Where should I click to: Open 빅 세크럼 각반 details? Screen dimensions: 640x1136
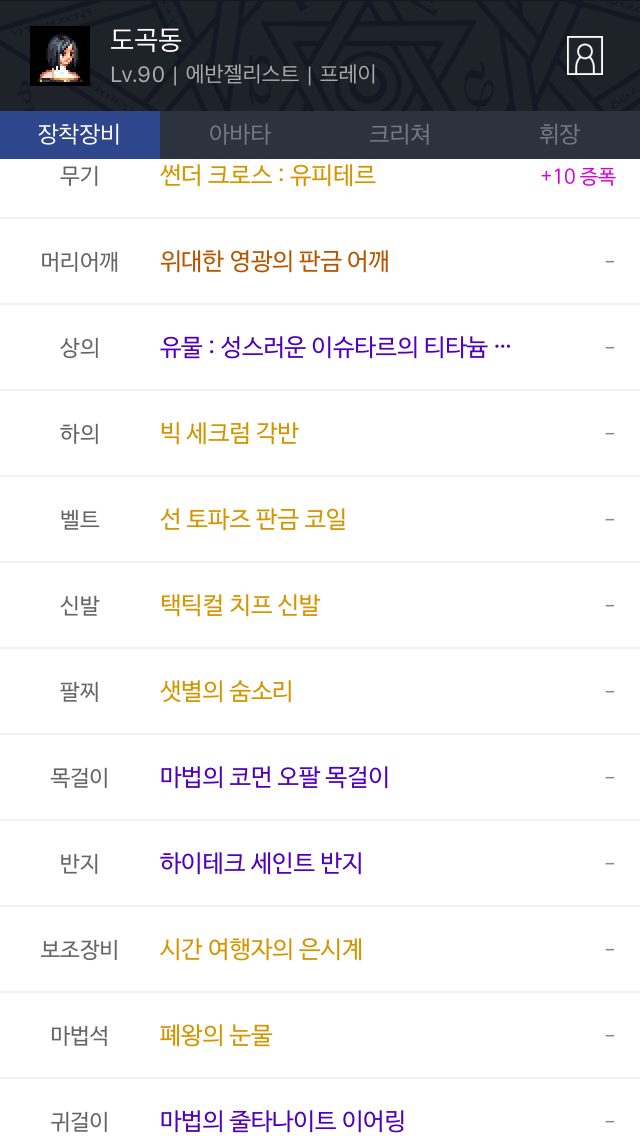tap(229, 433)
